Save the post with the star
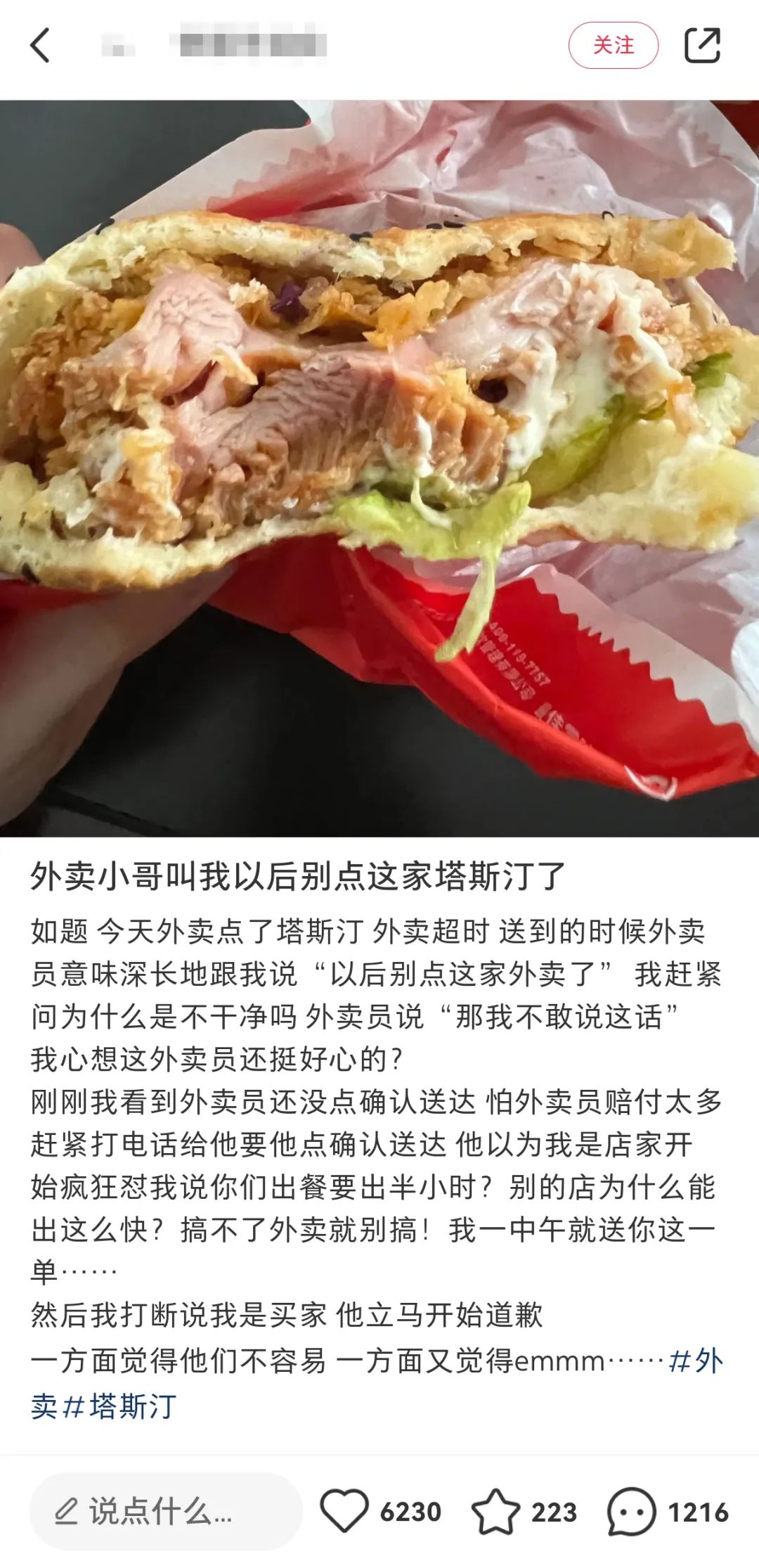Viewport: 759px width, 1568px height. click(x=495, y=1511)
